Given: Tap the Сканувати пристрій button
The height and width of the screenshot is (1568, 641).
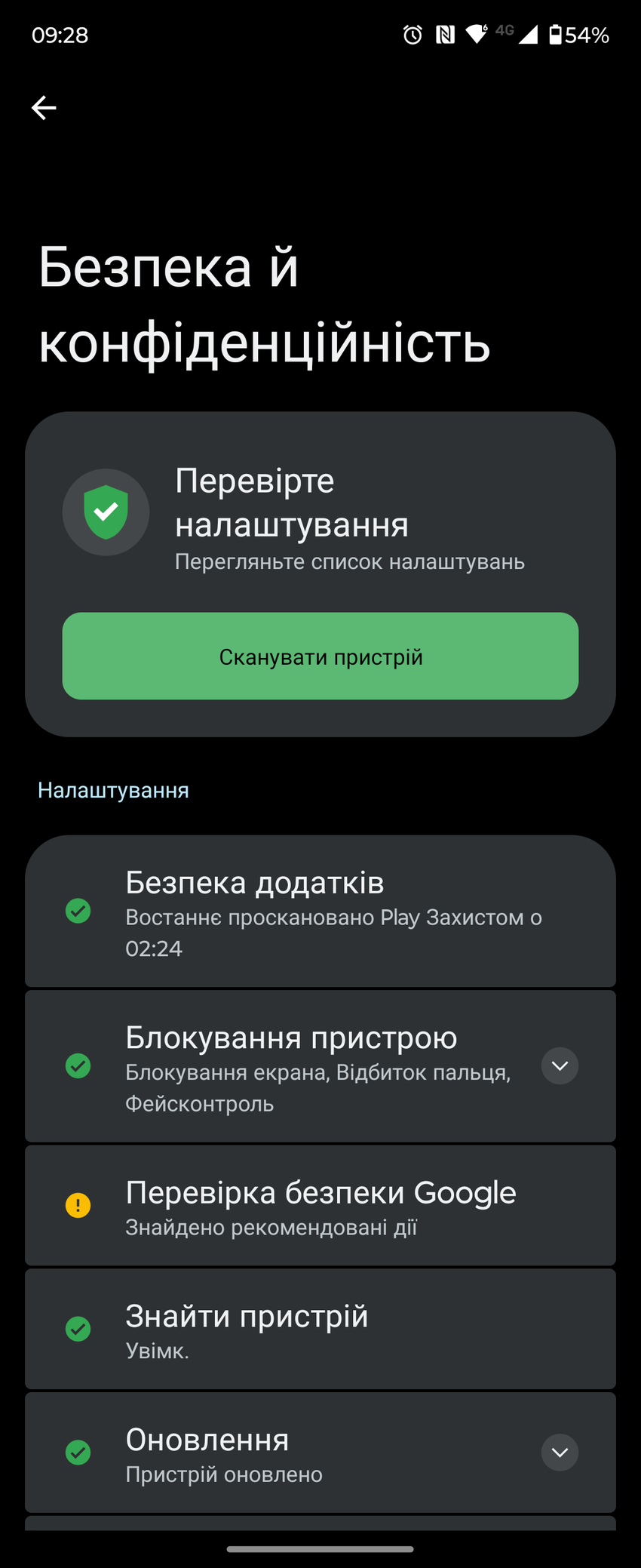Looking at the screenshot, I should (320, 656).
